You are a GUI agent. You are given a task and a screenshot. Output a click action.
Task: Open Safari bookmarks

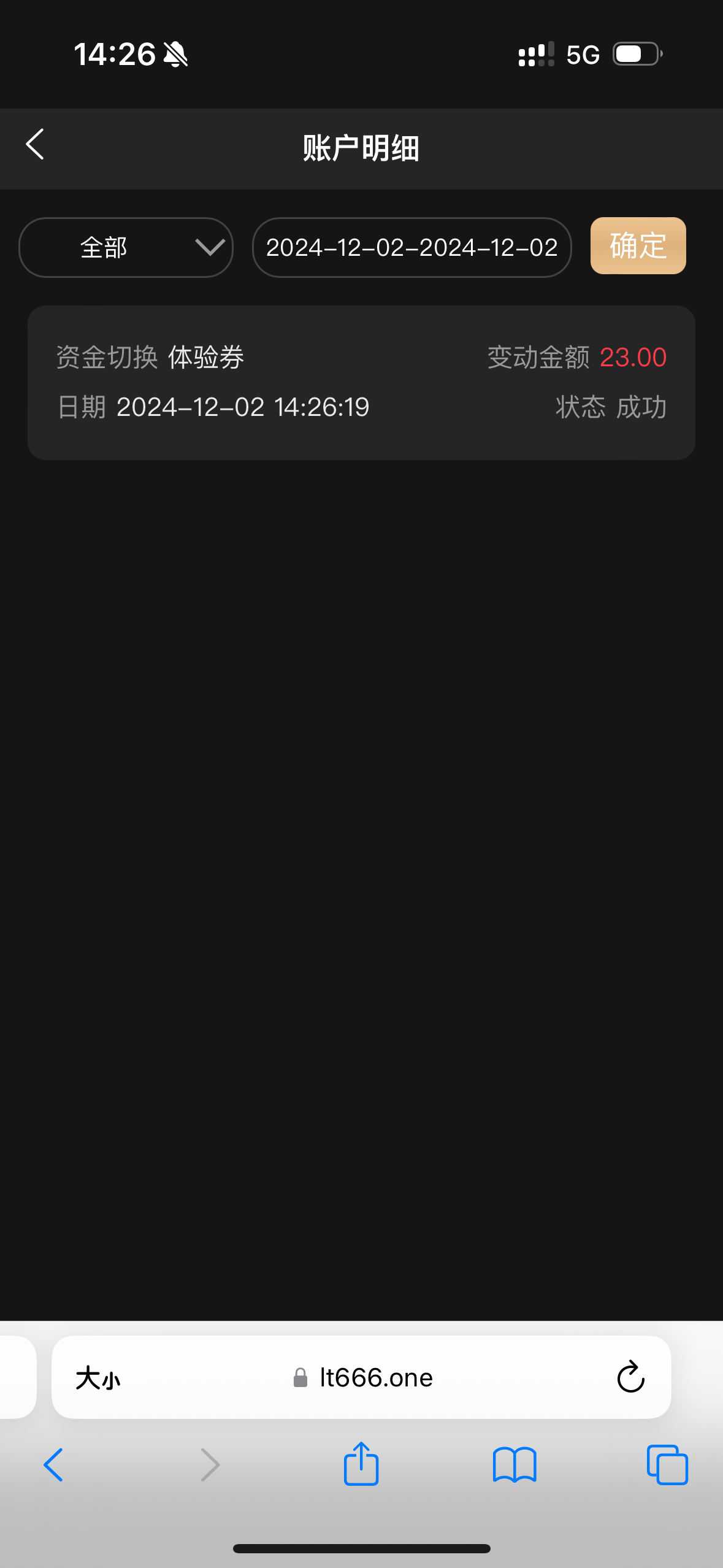coord(515,1465)
